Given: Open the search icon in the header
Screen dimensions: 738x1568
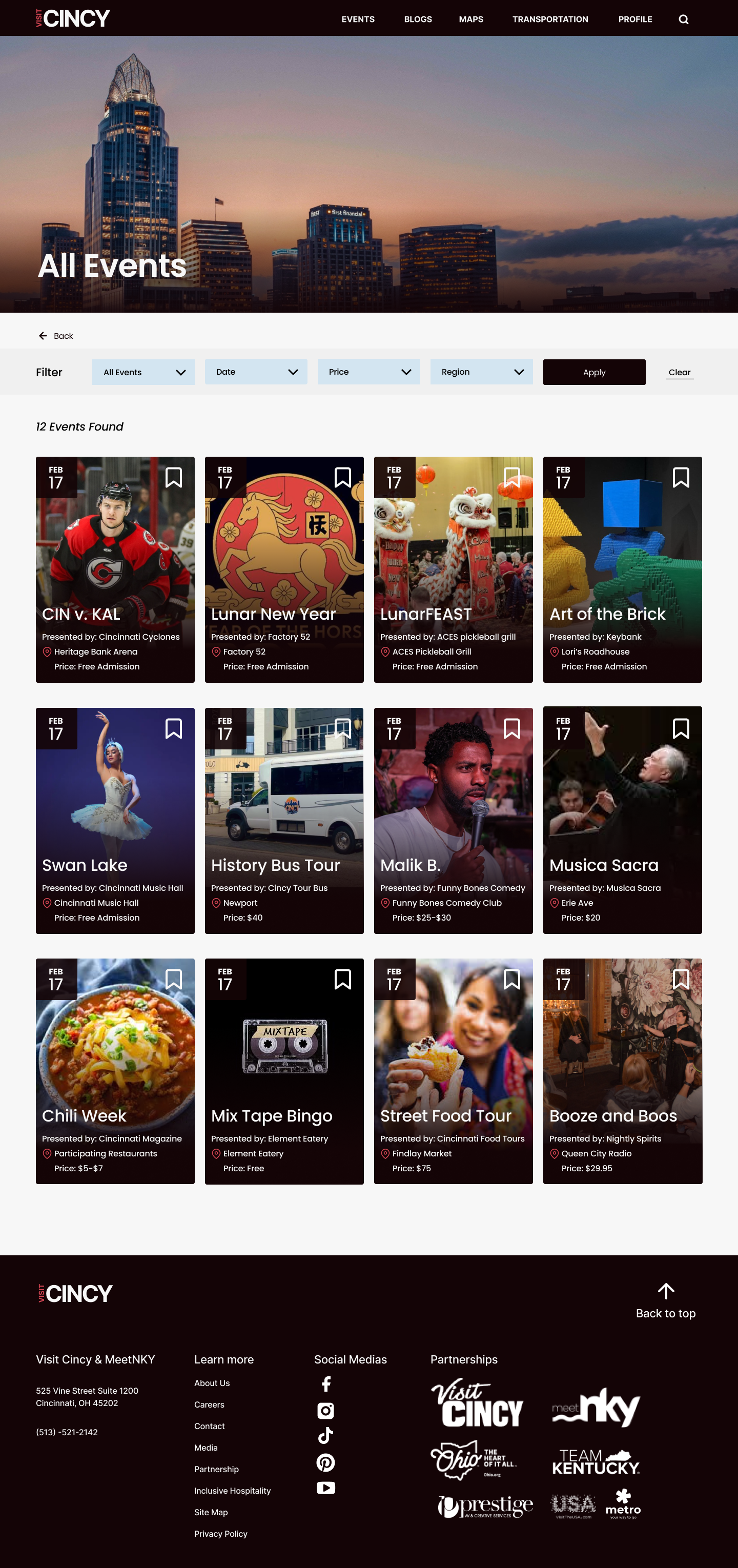Looking at the screenshot, I should pos(683,19).
